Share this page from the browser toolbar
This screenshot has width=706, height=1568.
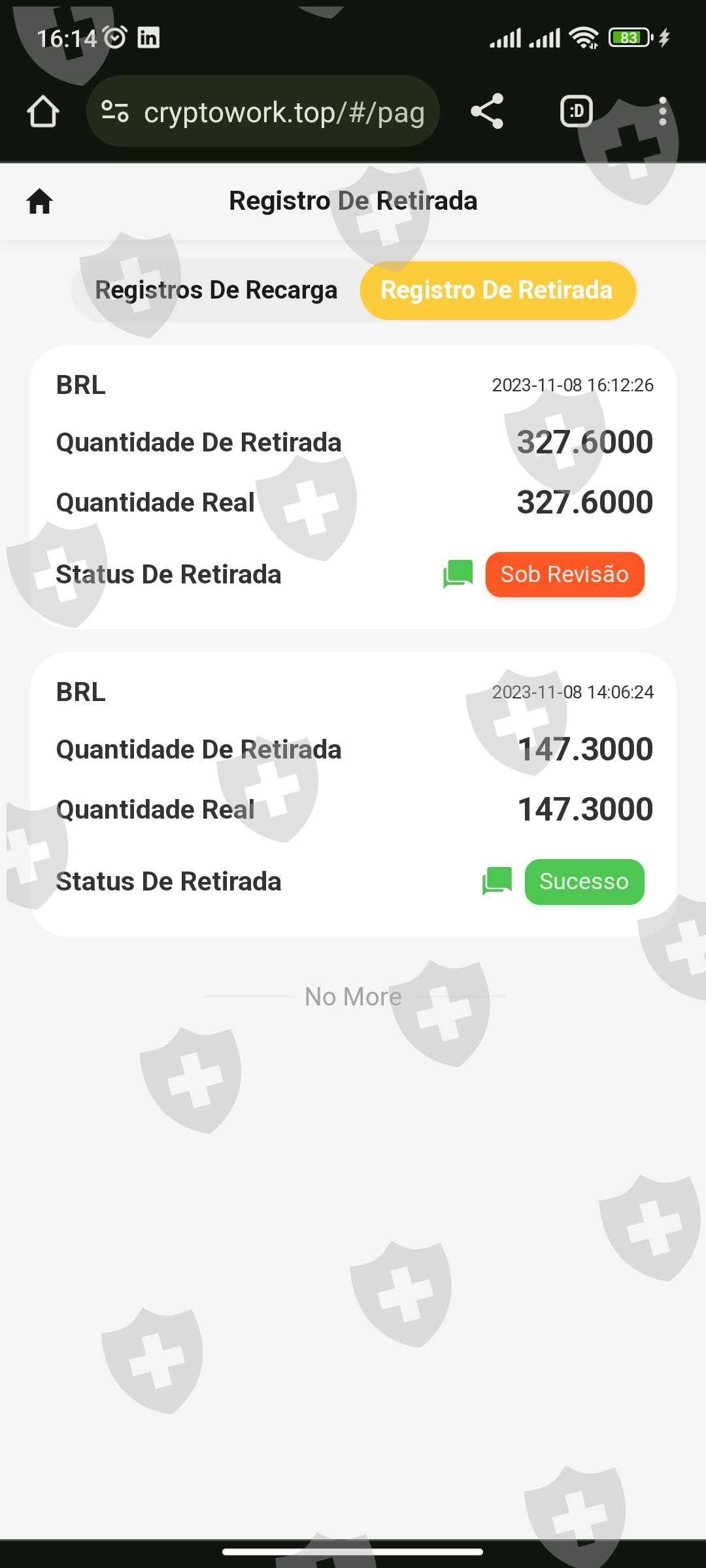(487, 112)
